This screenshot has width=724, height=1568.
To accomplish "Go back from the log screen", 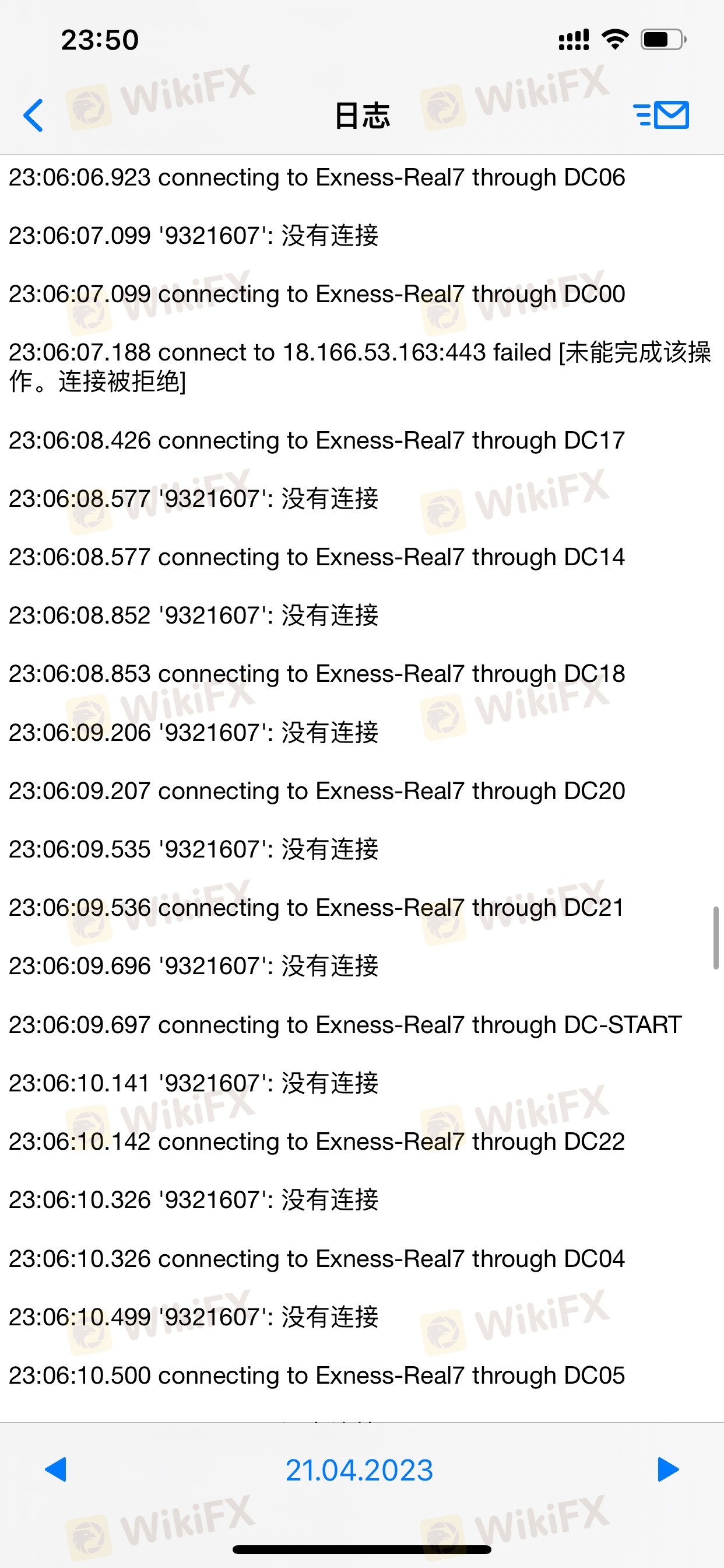I will (33, 115).
